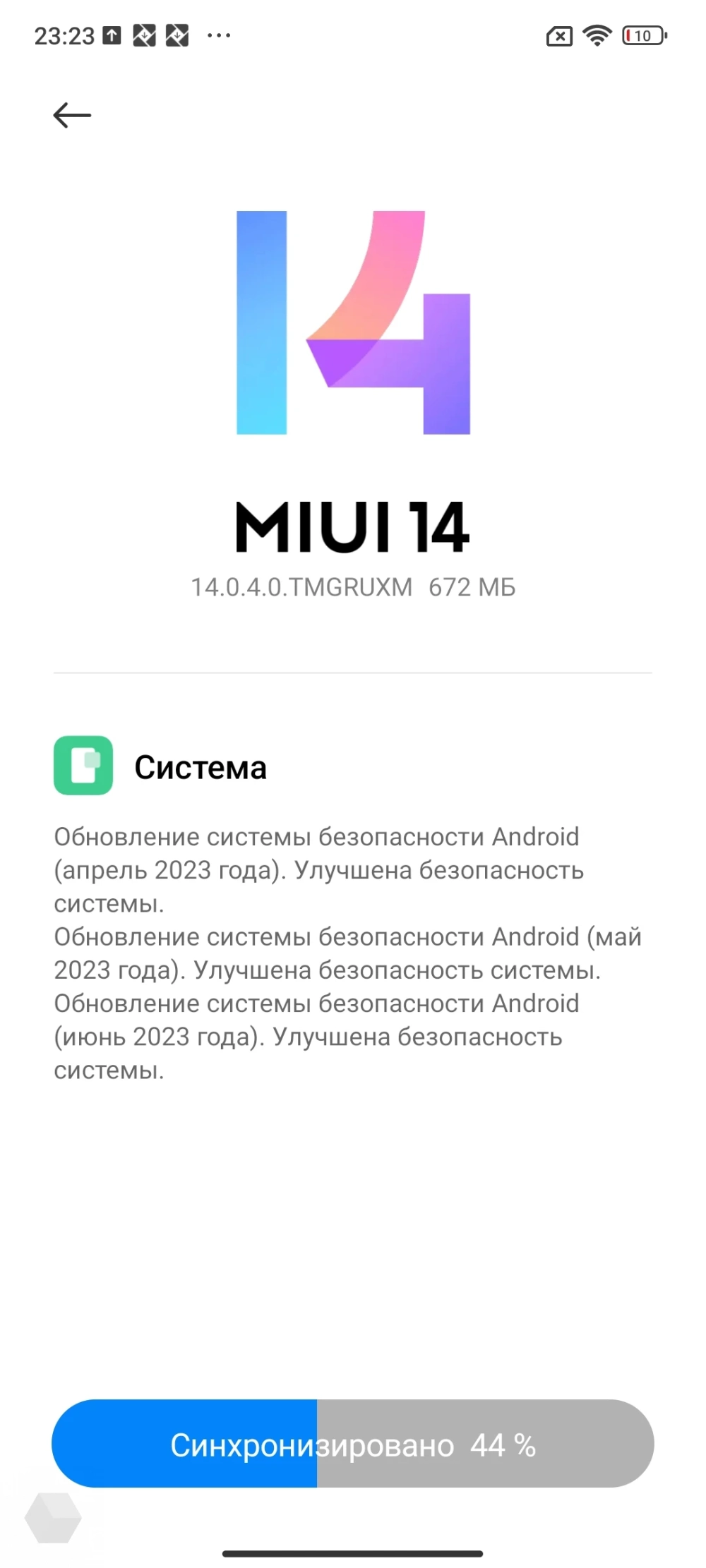Tap the Синхронизировано 44 % progress button

pyautogui.click(x=353, y=1444)
